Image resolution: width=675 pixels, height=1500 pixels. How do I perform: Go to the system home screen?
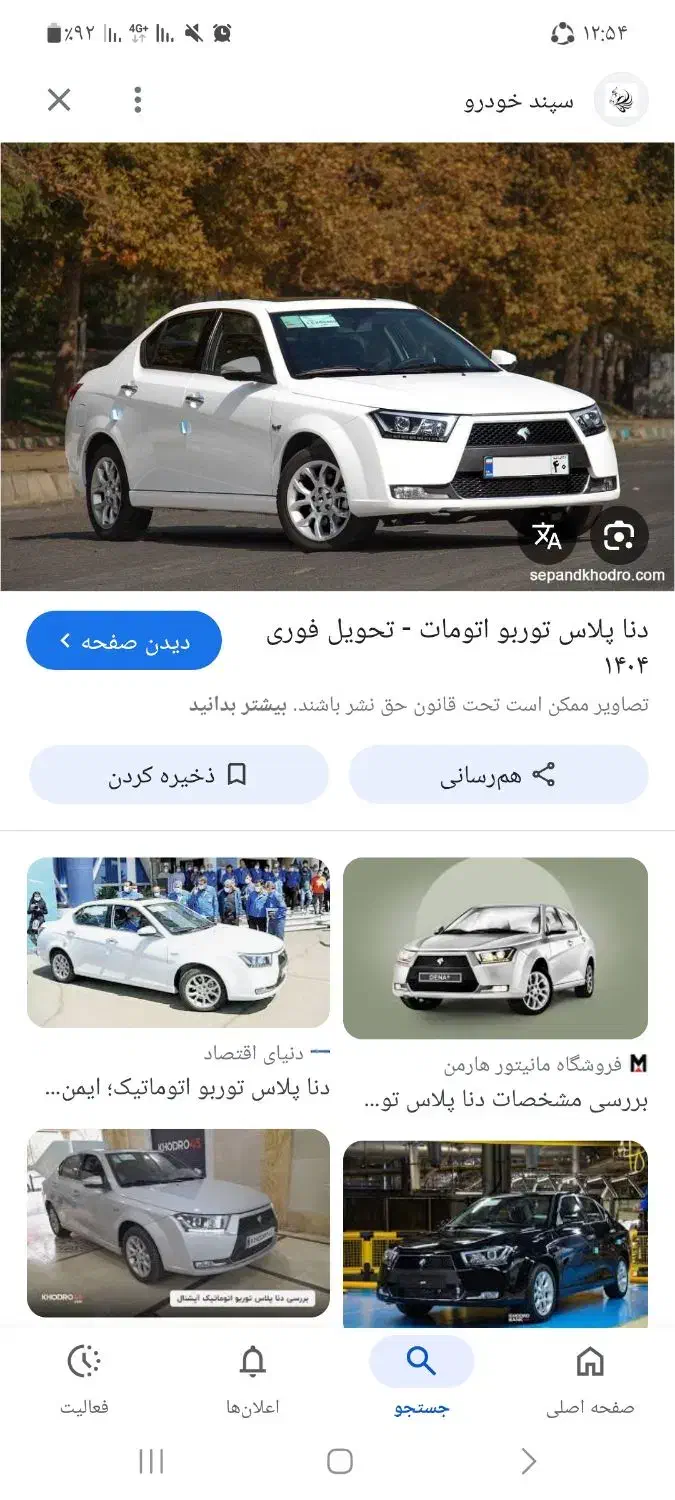point(339,1461)
